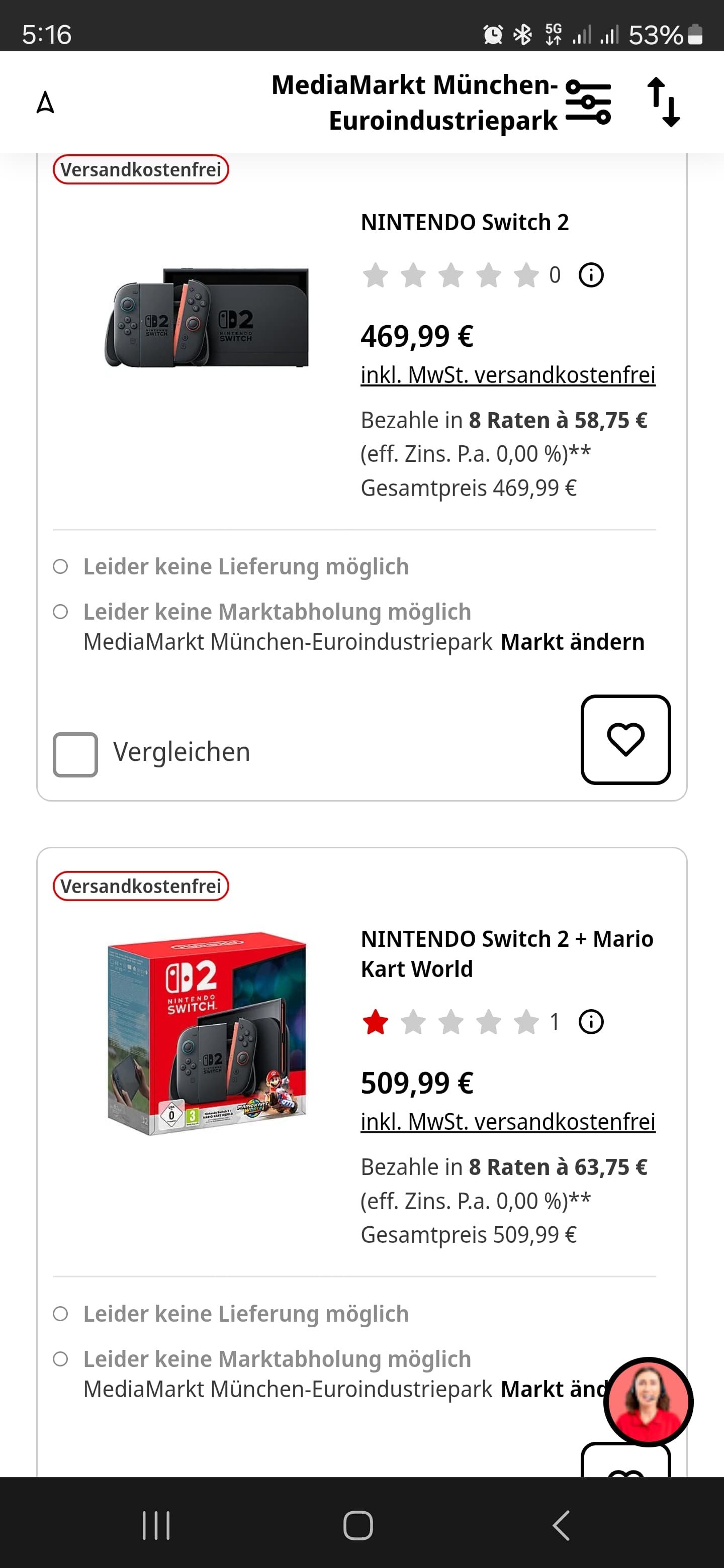The width and height of the screenshot is (724, 1568).
Task: Check Vergleichen for NINTENDO Switch 2
Action: (x=75, y=754)
